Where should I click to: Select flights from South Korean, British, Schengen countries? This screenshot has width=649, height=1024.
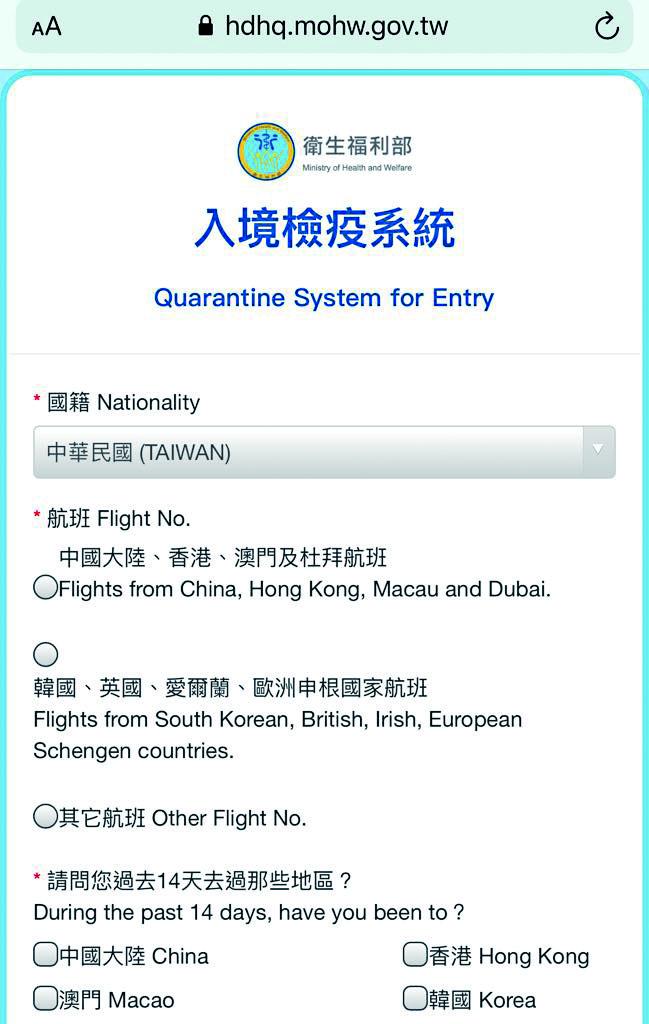45,655
